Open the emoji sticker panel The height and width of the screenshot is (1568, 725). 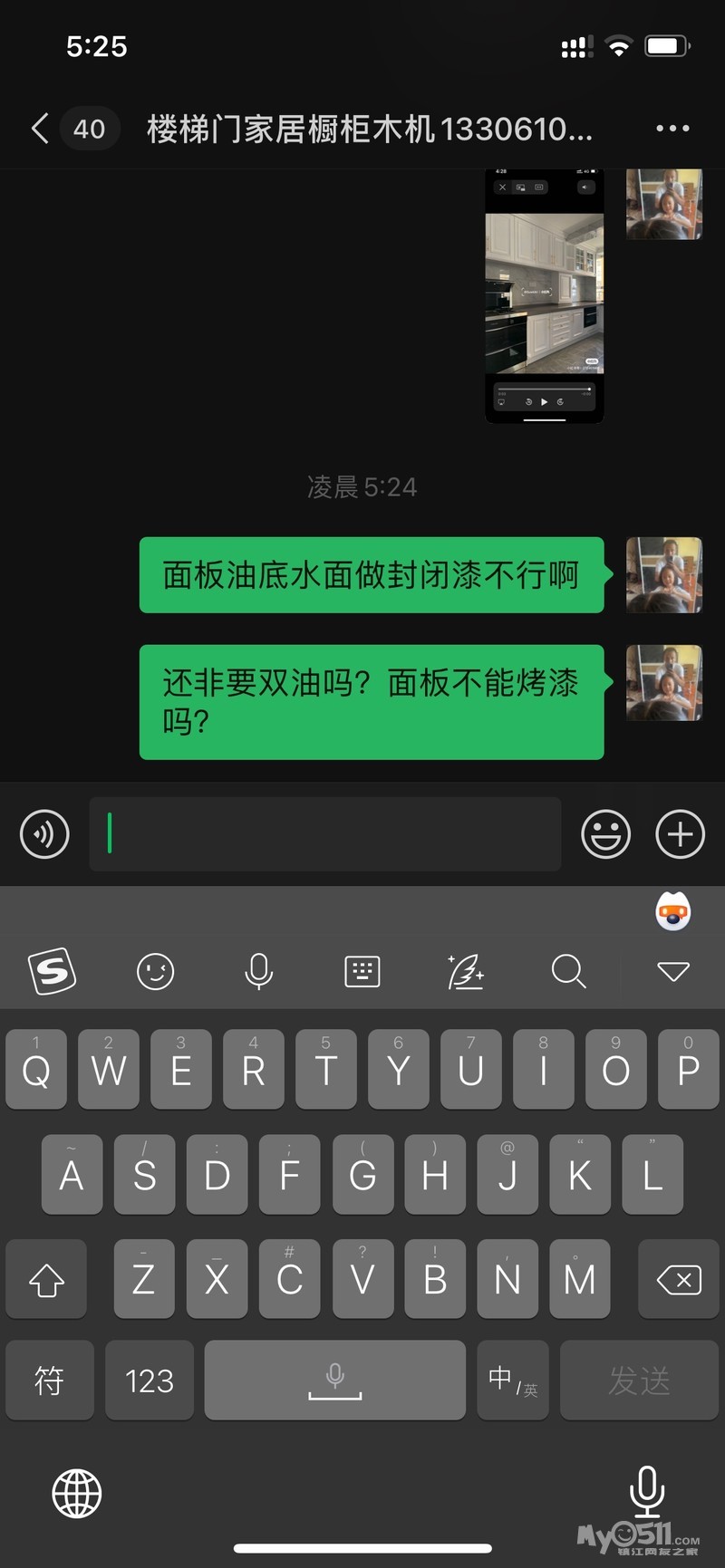(x=605, y=834)
